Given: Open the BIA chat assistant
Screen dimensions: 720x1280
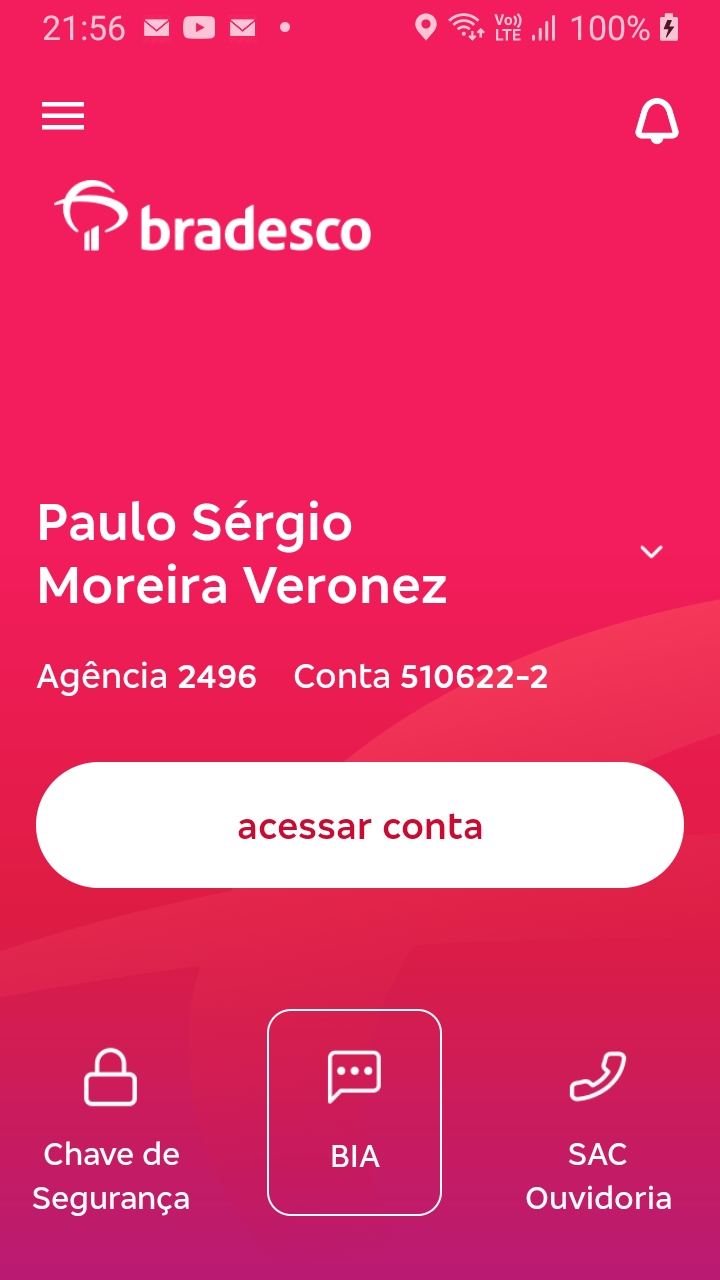Looking at the screenshot, I should (354, 1112).
